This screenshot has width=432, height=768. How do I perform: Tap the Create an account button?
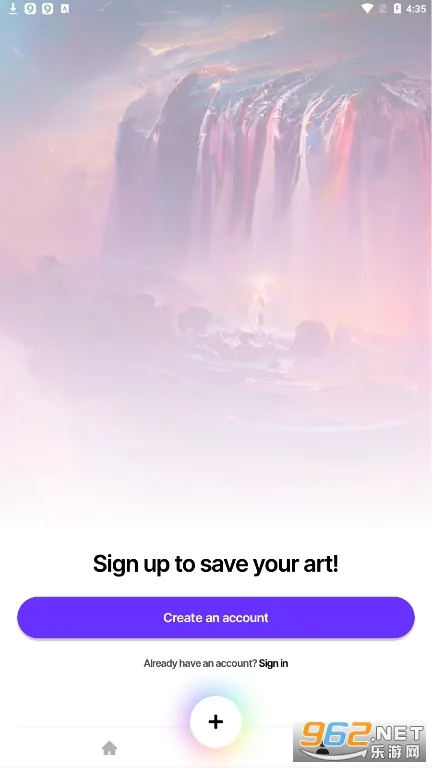pyautogui.click(x=216, y=617)
